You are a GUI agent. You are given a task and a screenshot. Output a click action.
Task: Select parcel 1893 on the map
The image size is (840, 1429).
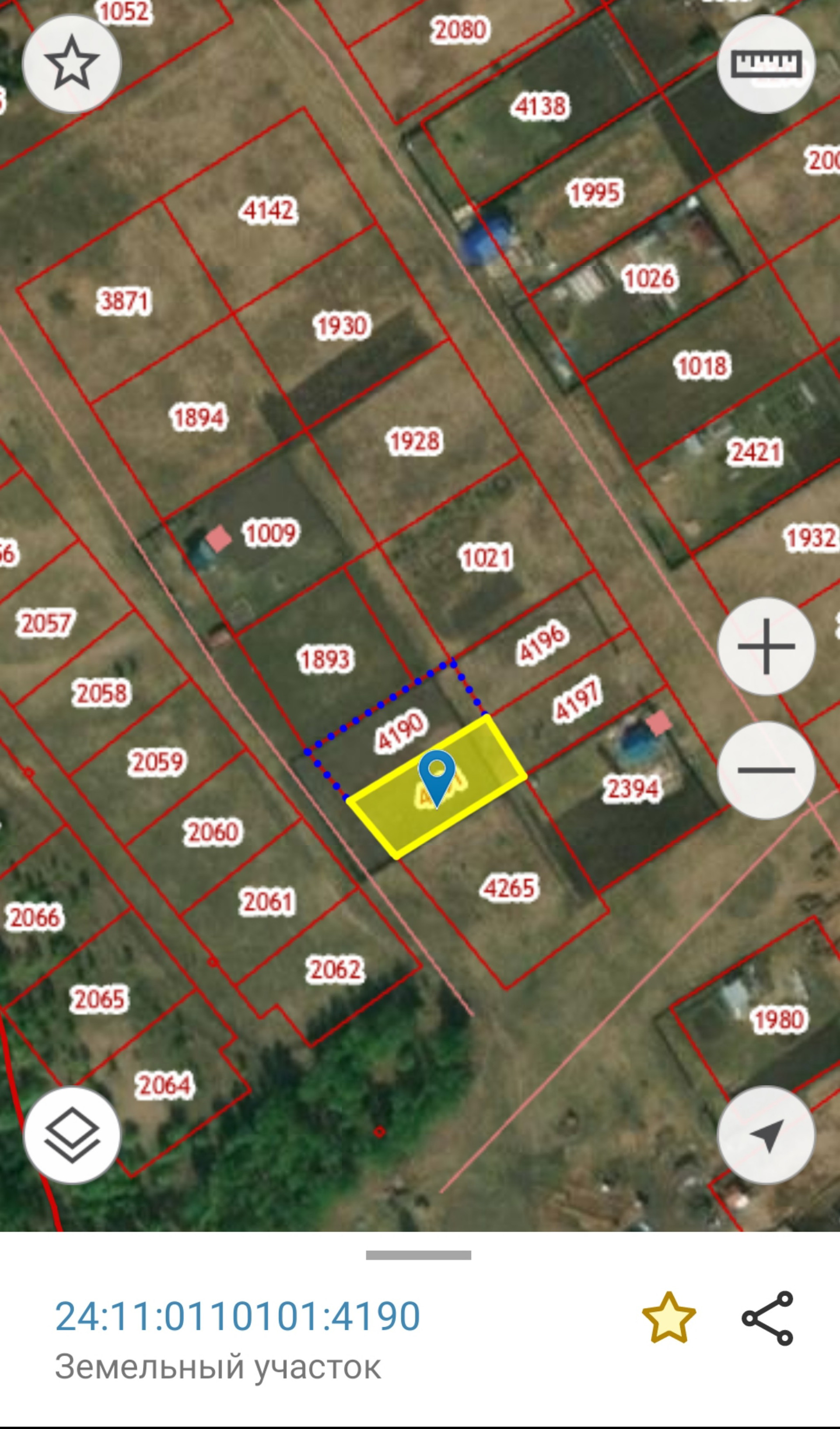tap(325, 659)
